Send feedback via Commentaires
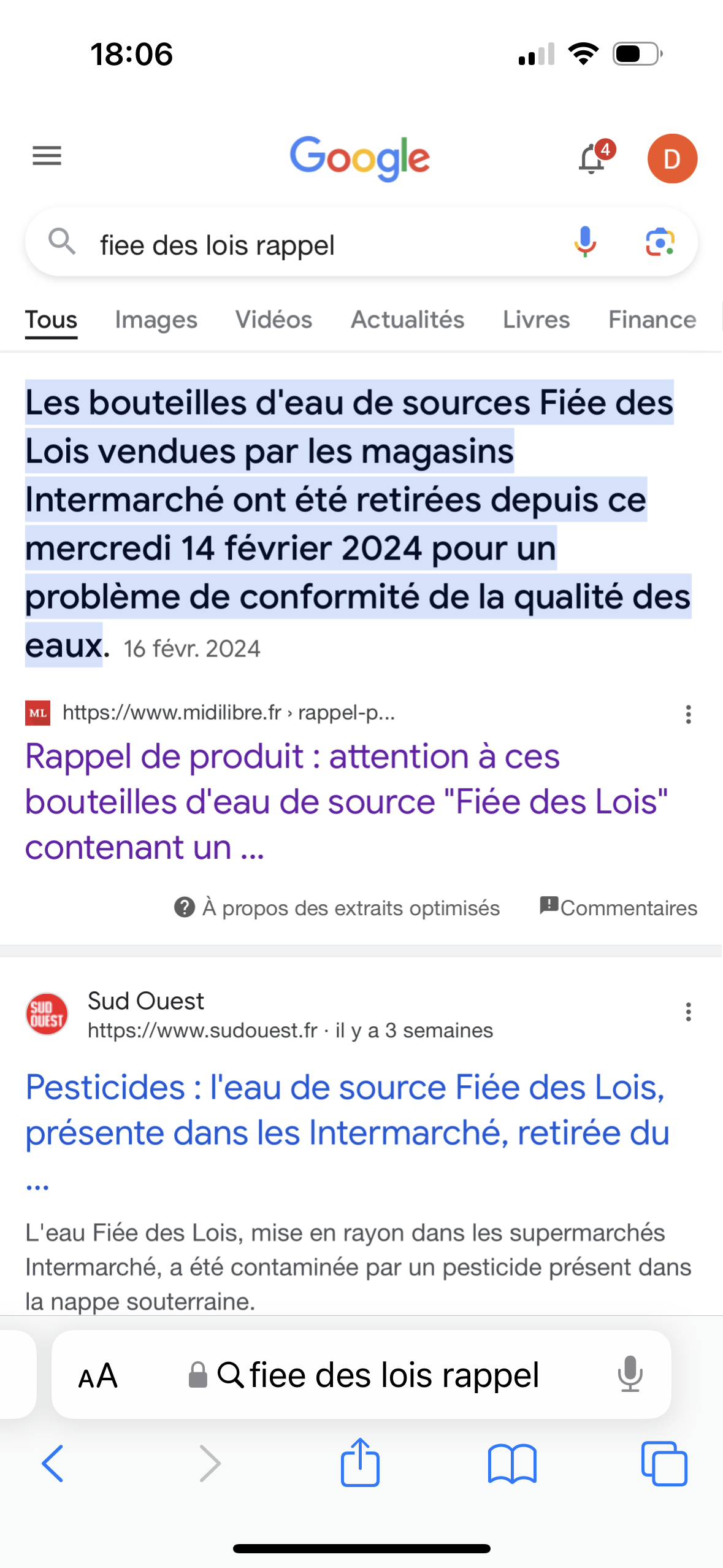Viewport: 723px width, 1568px height. [x=618, y=907]
